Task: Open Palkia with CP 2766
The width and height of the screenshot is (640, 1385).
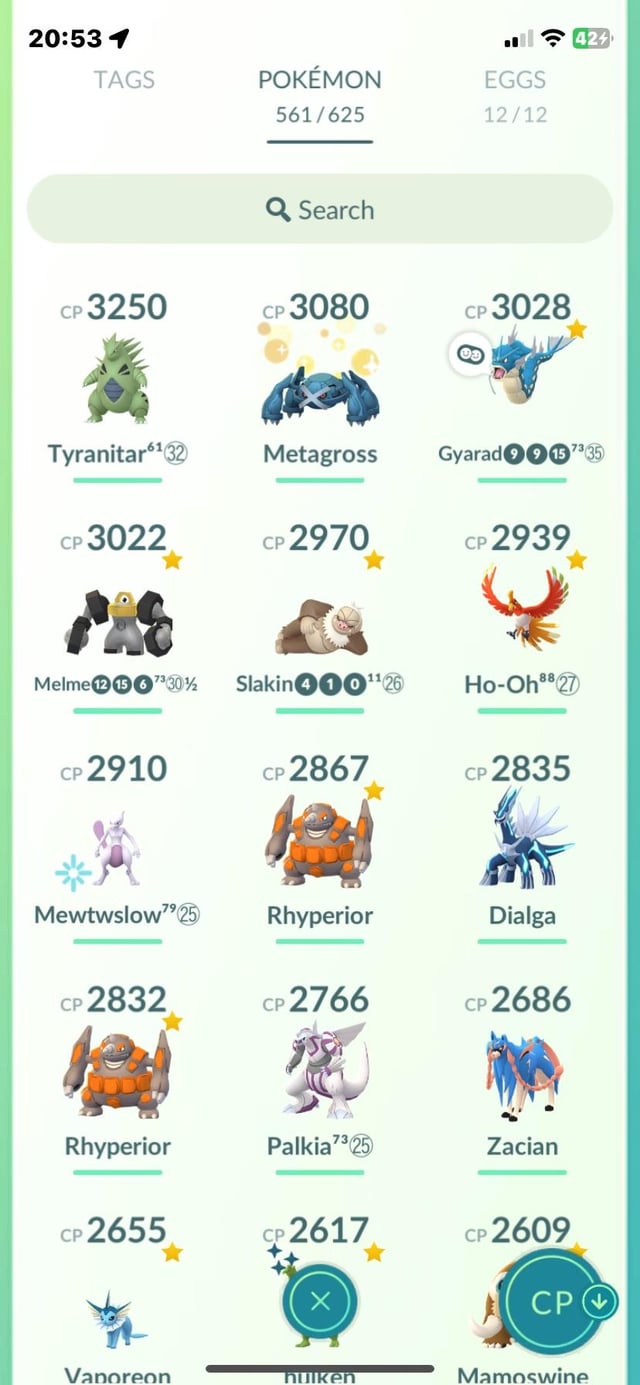Action: tap(319, 1077)
